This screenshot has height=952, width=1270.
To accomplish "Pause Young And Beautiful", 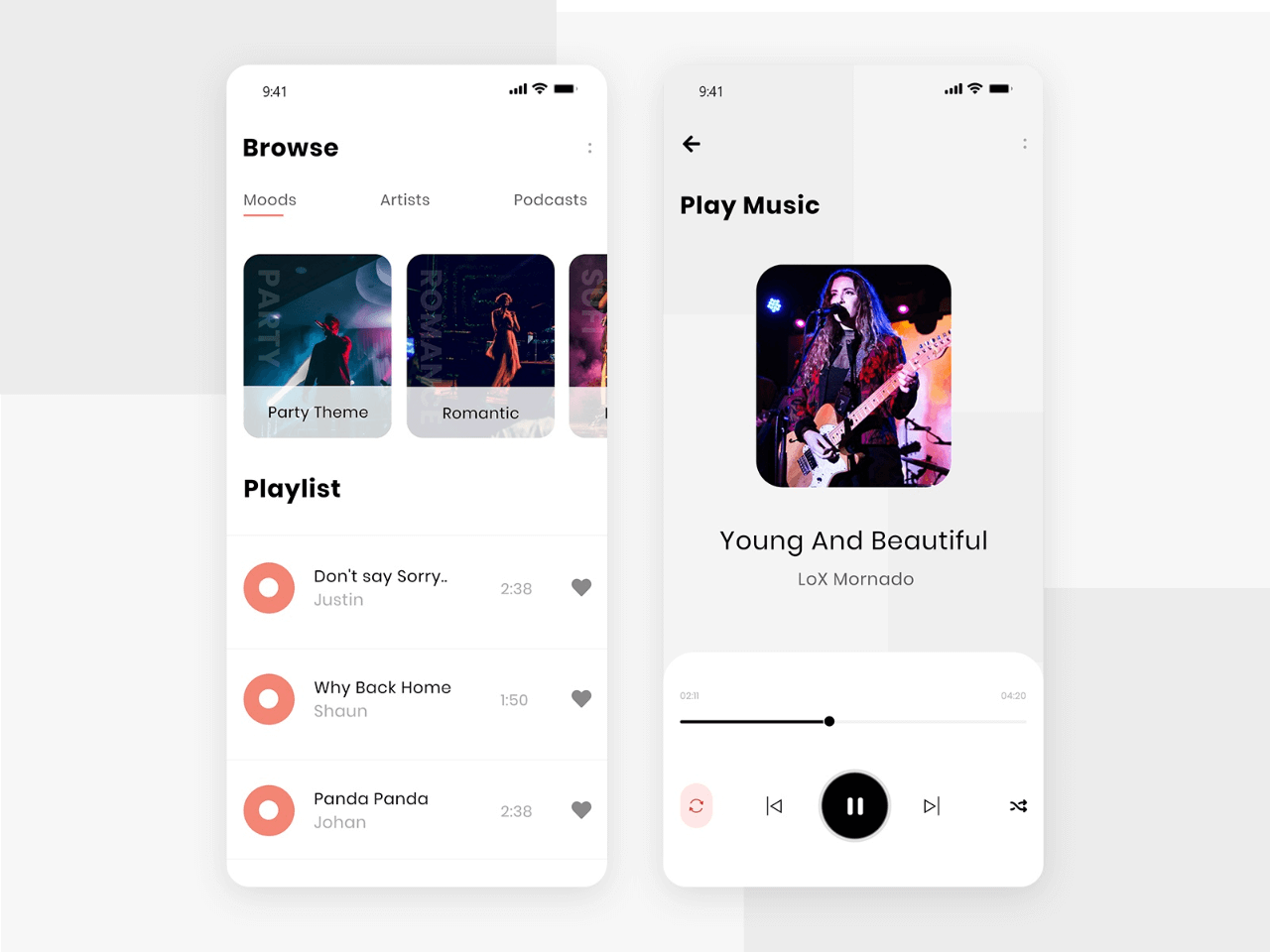I will (854, 806).
